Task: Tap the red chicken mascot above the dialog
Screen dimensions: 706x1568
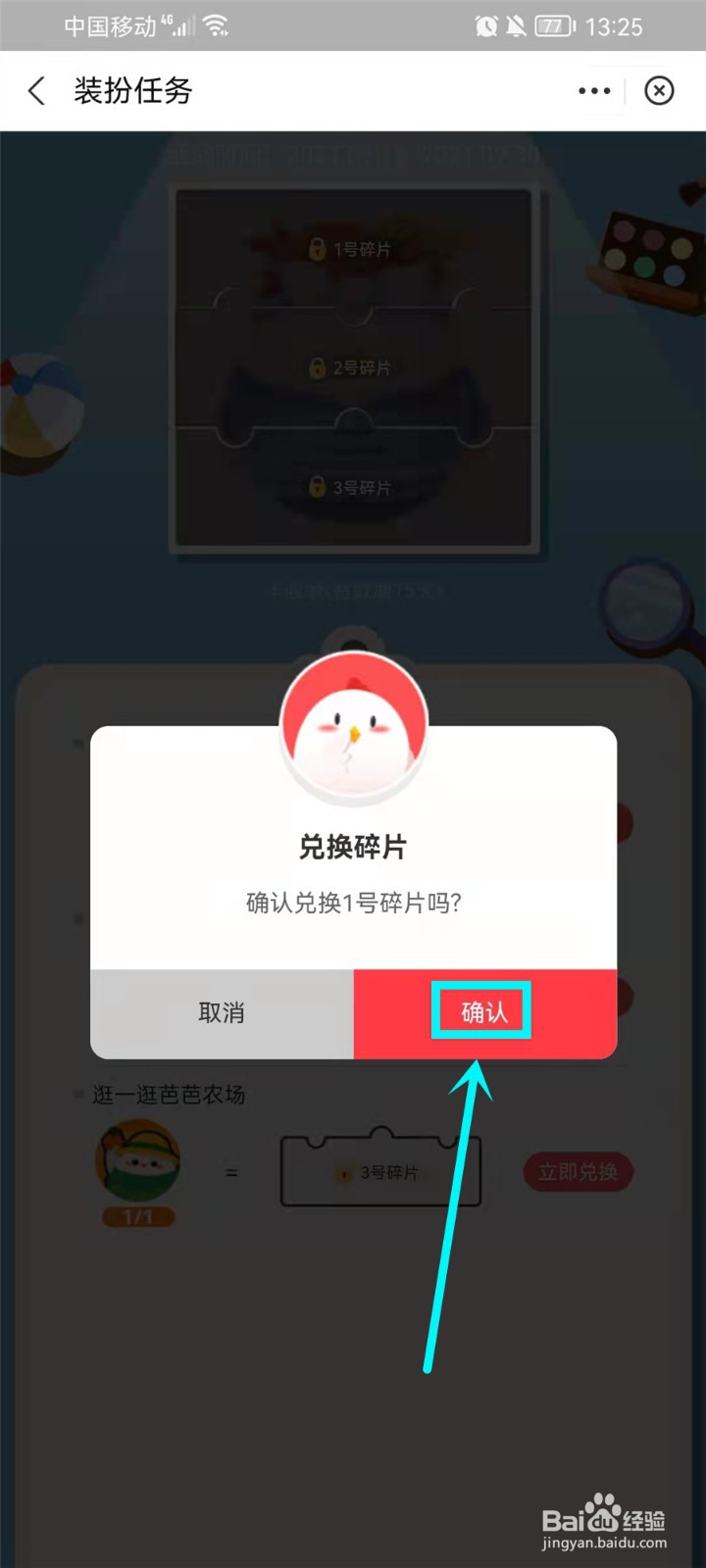Action: click(355, 725)
